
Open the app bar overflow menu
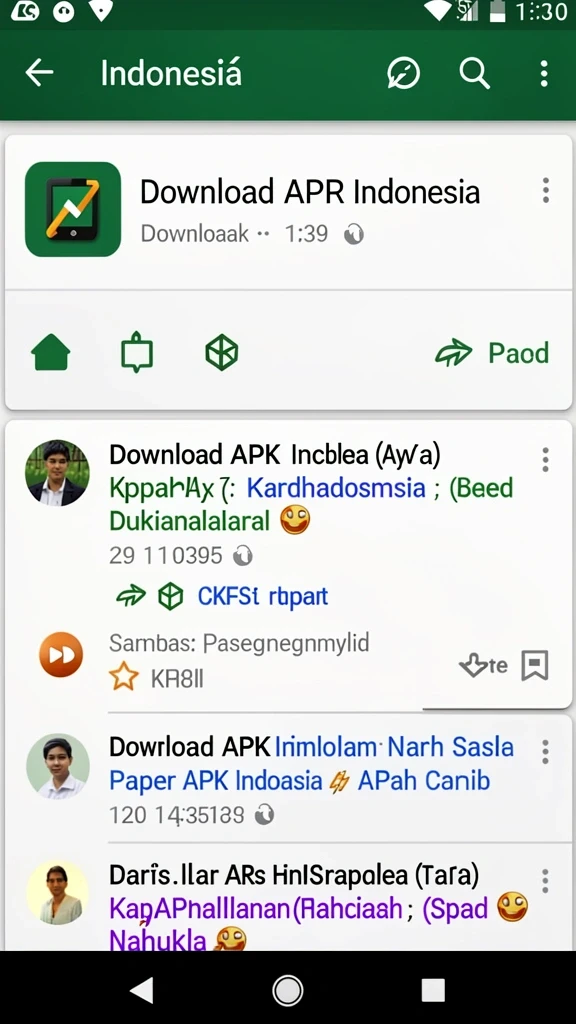[543, 74]
